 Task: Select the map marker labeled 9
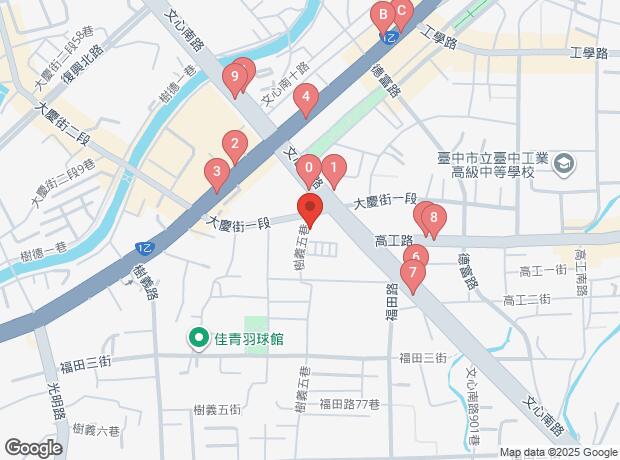[x=235, y=77]
